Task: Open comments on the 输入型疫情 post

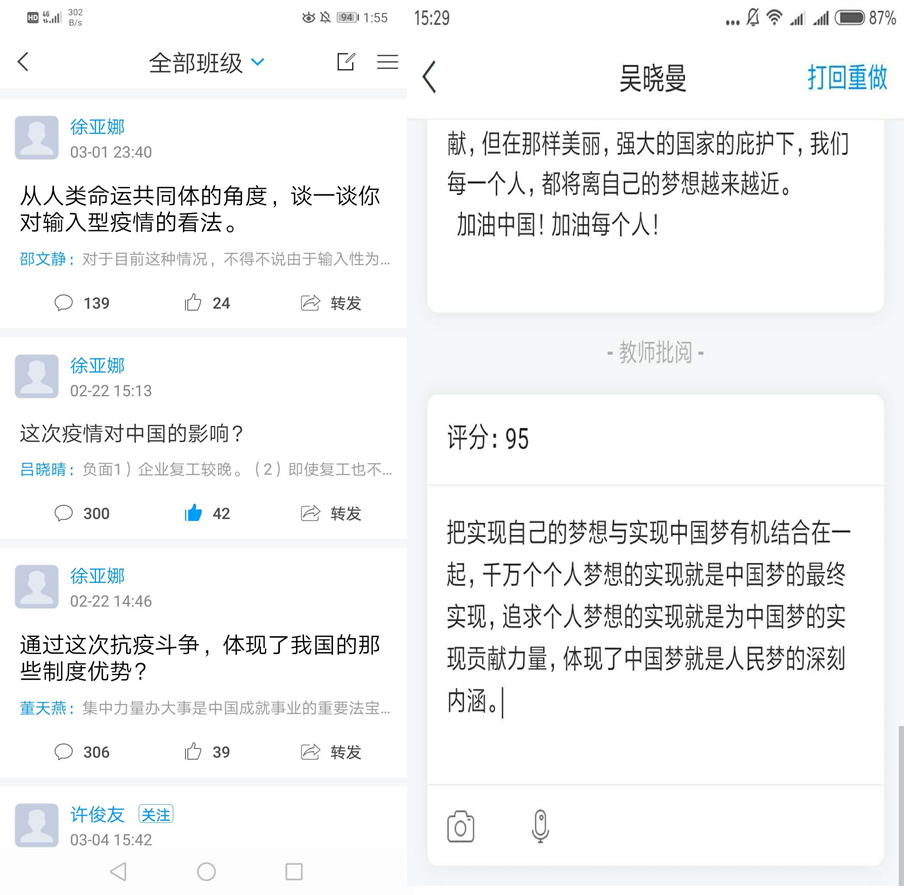Action: click(x=82, y=303)
